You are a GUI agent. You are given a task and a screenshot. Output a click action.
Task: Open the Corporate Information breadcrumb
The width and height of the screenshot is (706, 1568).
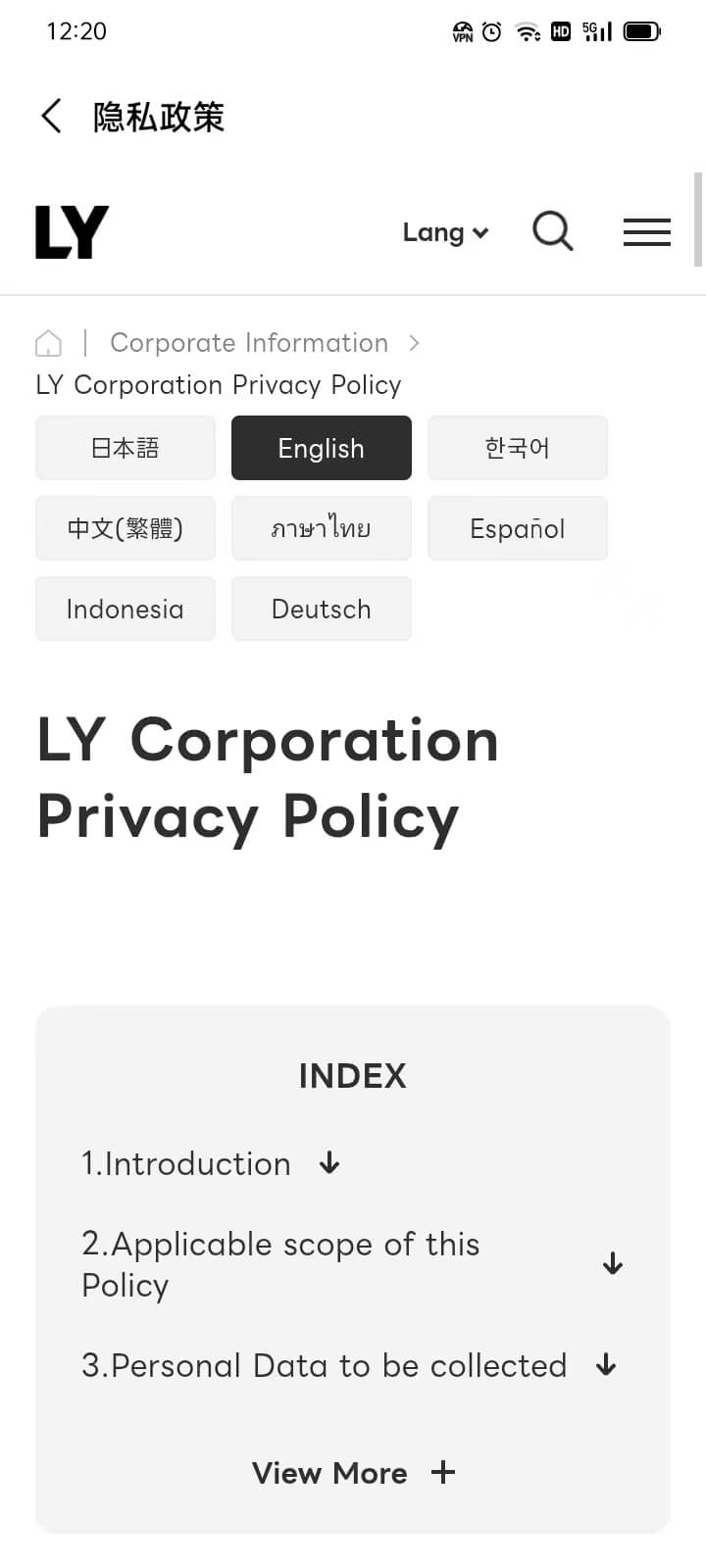point(249,343)
